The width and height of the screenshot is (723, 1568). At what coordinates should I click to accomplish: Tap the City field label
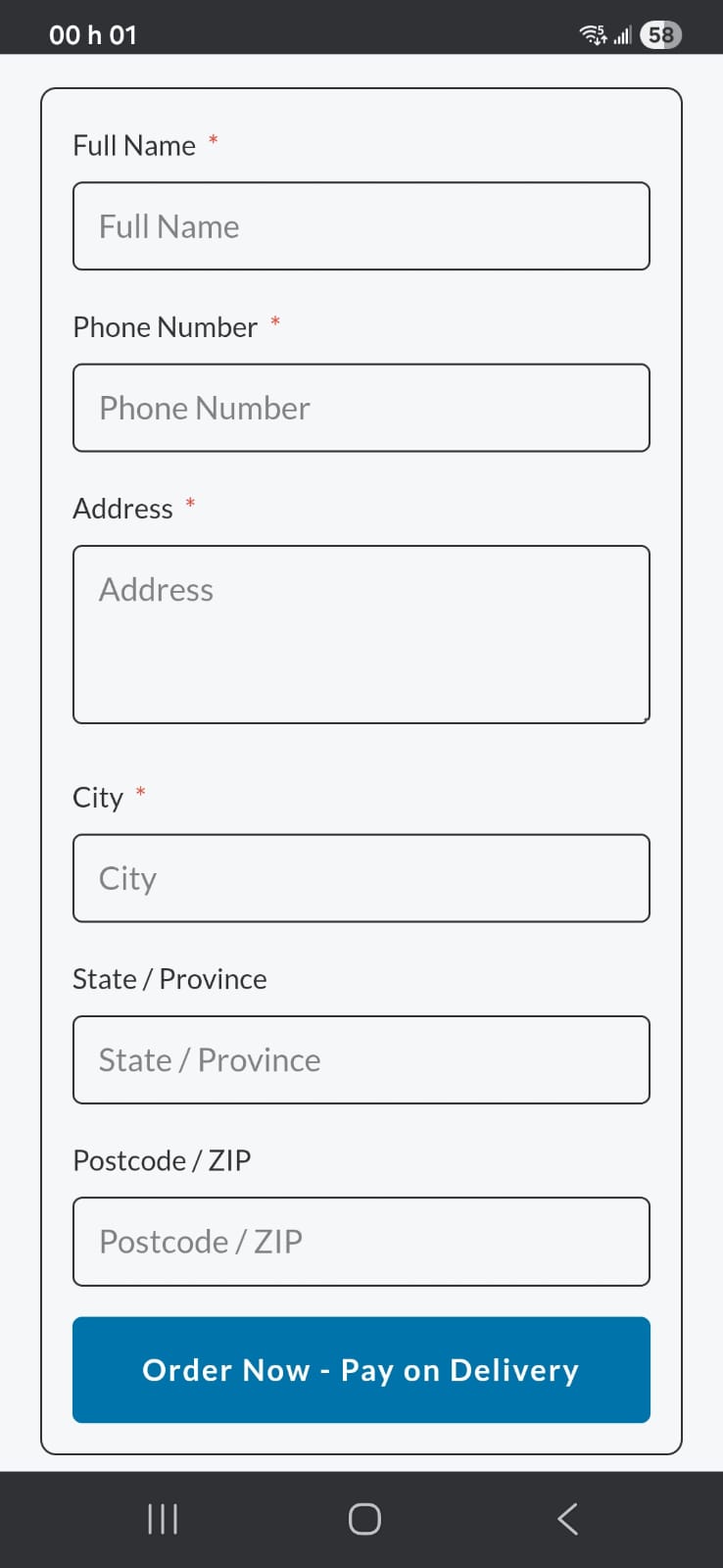98,797
